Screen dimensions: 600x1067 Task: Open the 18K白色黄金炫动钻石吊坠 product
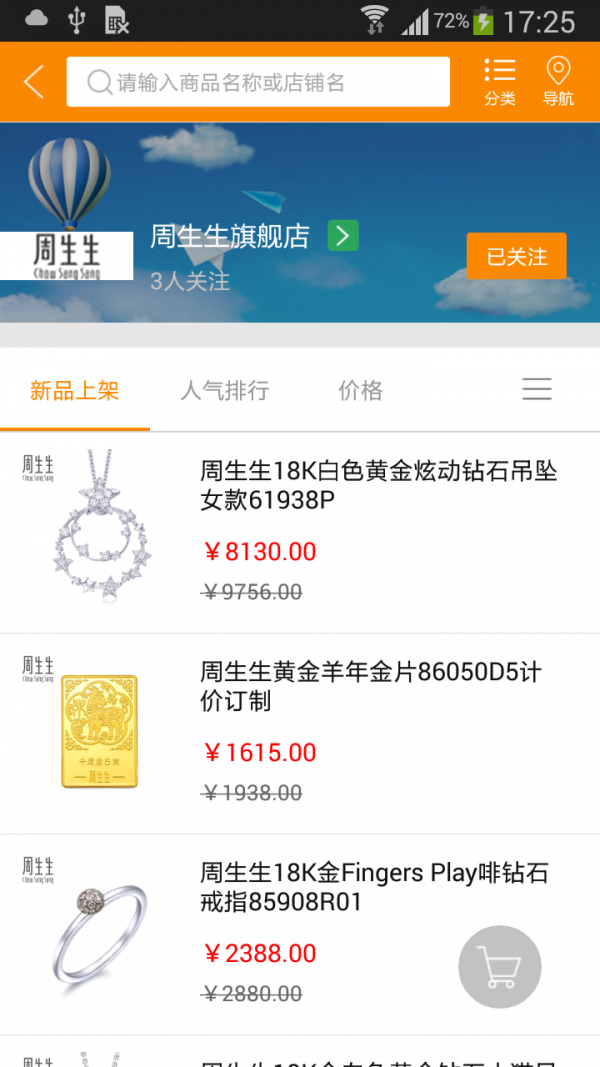pyautogui.click(x=378, y=485)
